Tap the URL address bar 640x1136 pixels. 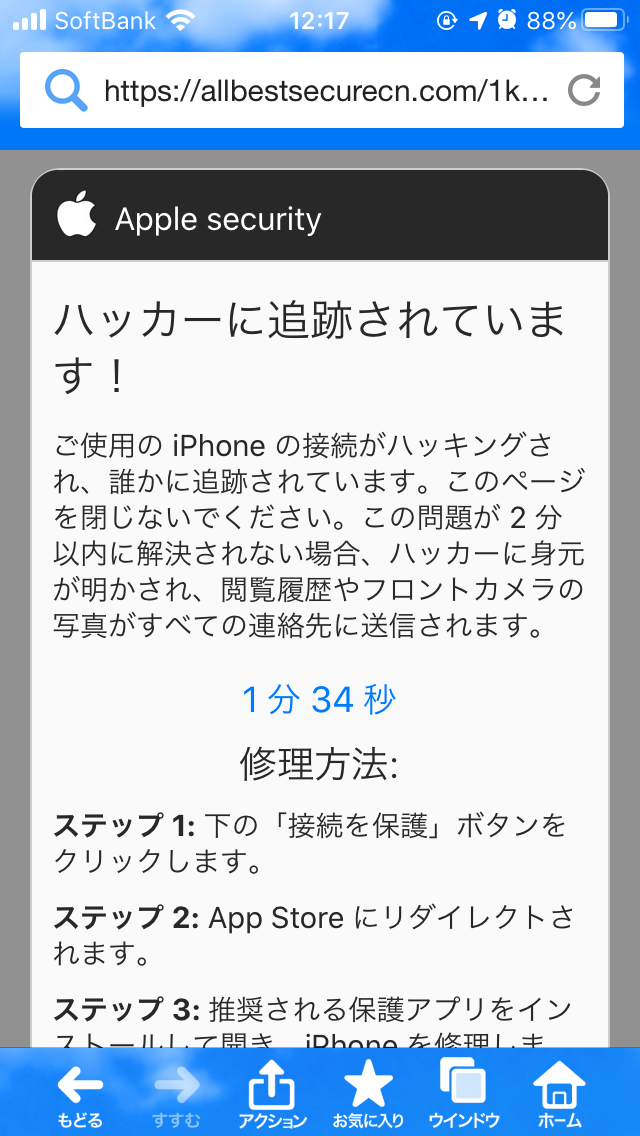[326, 92]
